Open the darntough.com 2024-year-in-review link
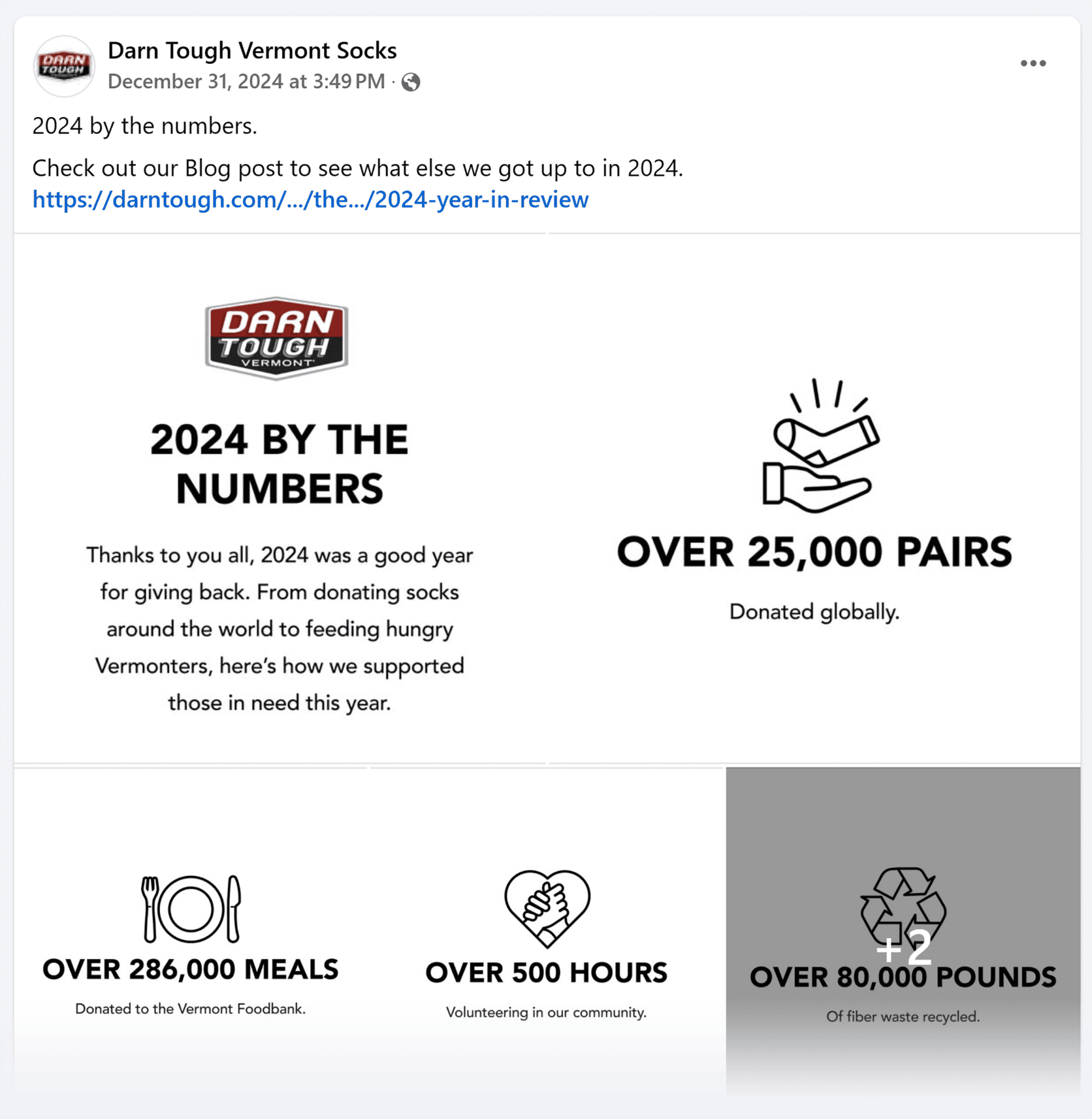Viewport: 1092px width, 1119px height. point(311,200)
